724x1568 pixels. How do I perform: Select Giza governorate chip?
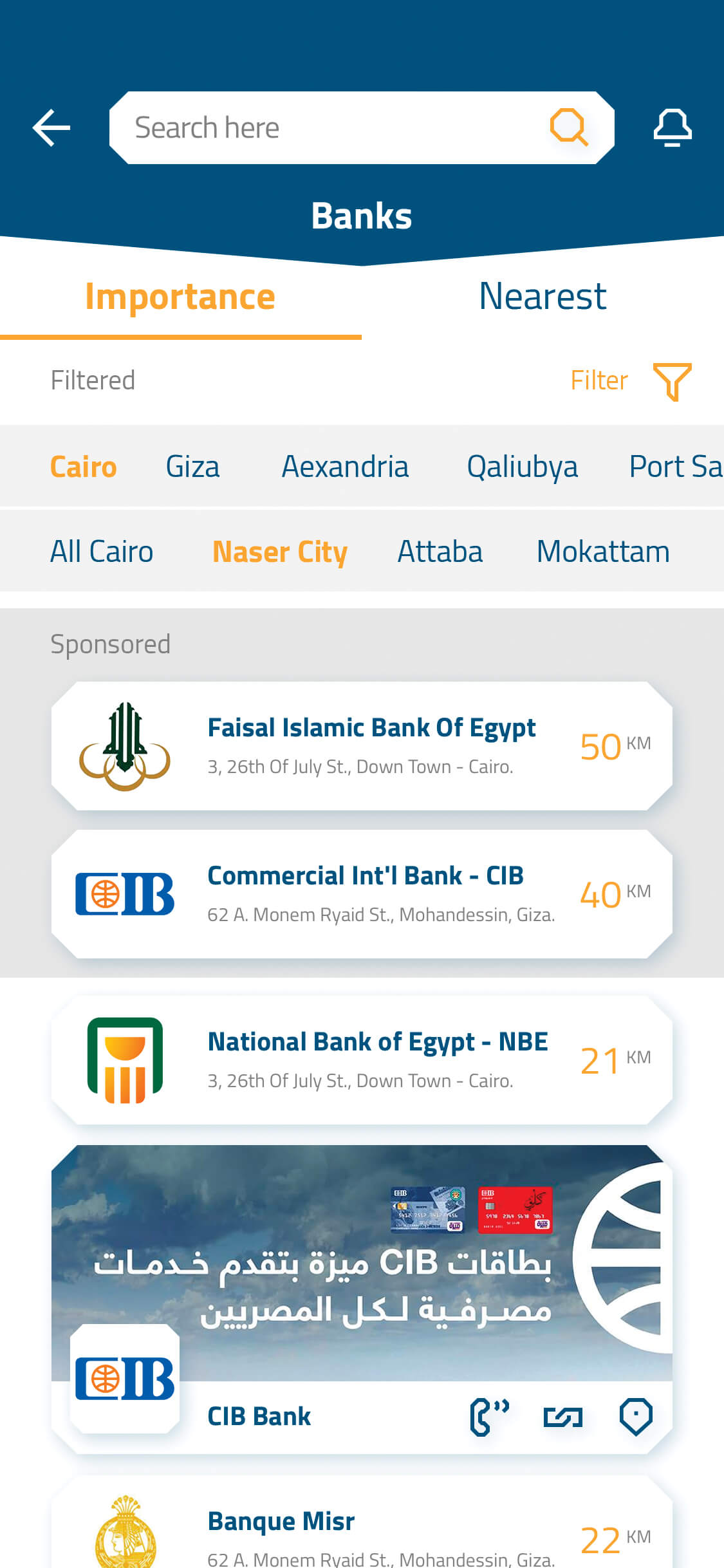pos(192,467)
